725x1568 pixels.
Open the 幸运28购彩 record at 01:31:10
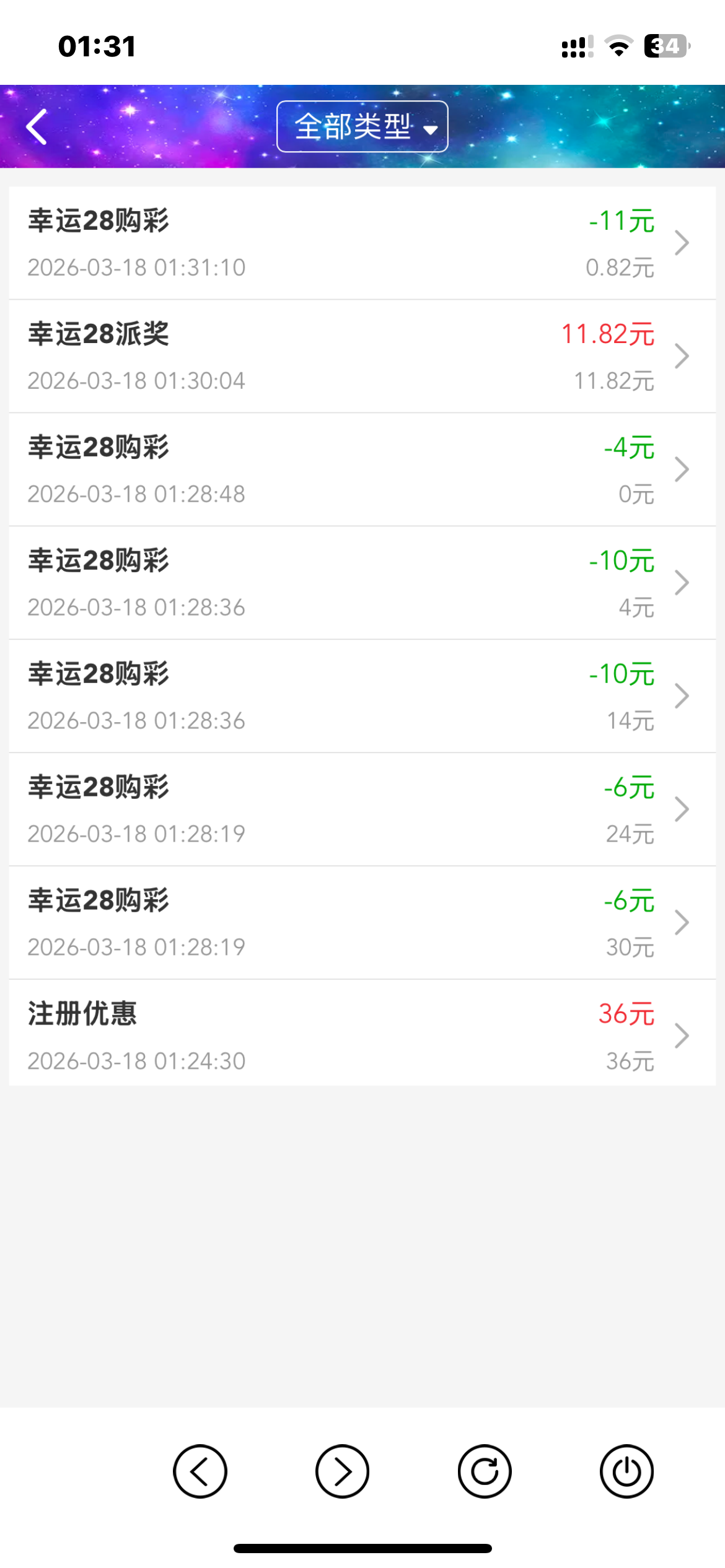point(362,243)
